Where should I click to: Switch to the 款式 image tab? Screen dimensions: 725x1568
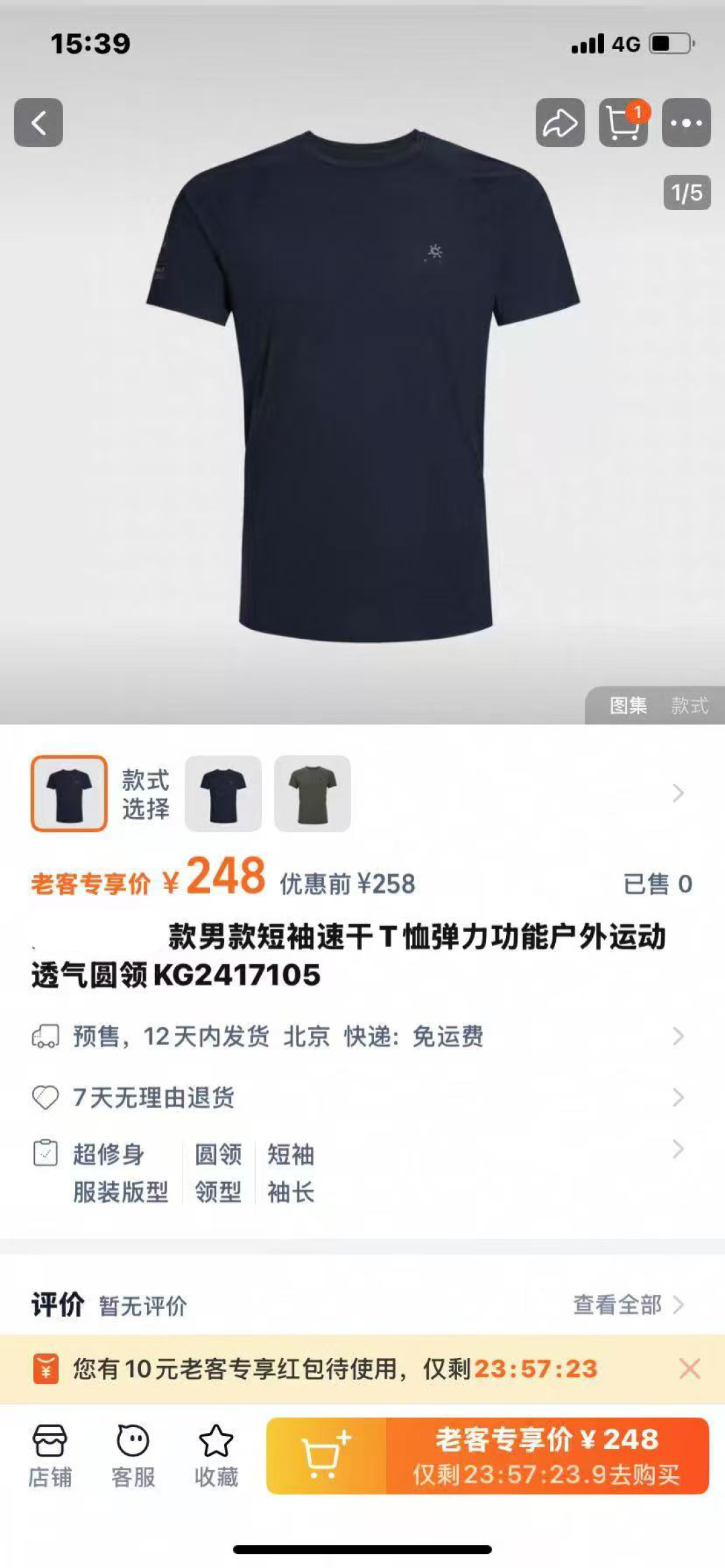click(x=689, y=705)
